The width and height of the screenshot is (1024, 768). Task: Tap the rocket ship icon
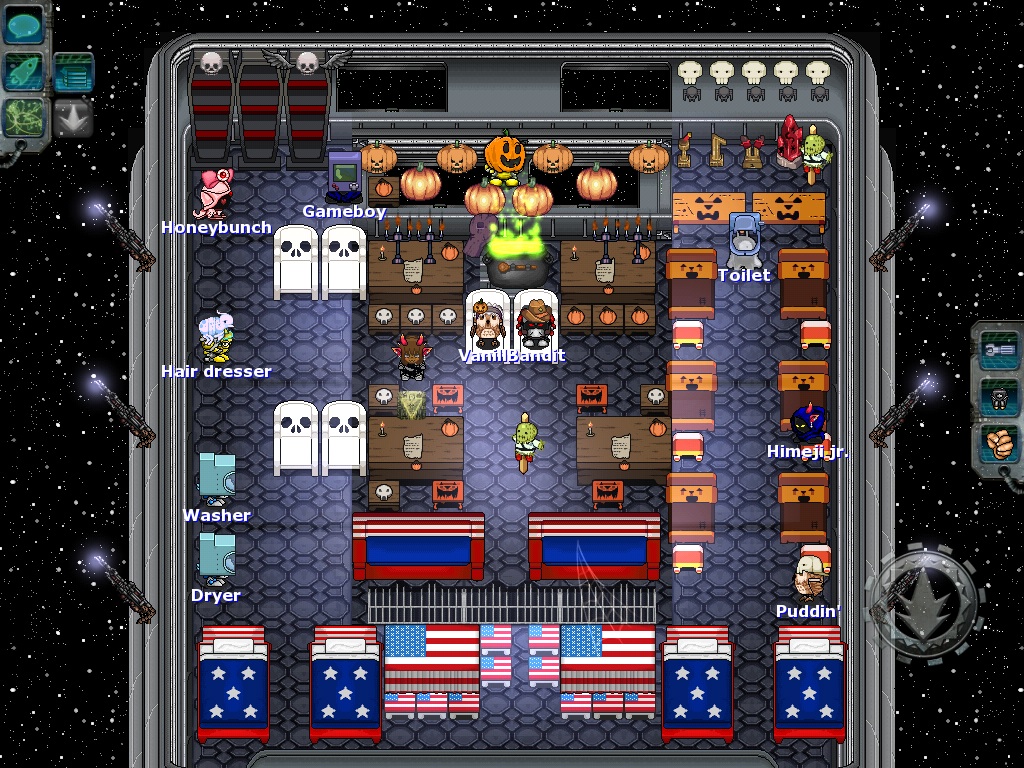[x=24, y=71]
